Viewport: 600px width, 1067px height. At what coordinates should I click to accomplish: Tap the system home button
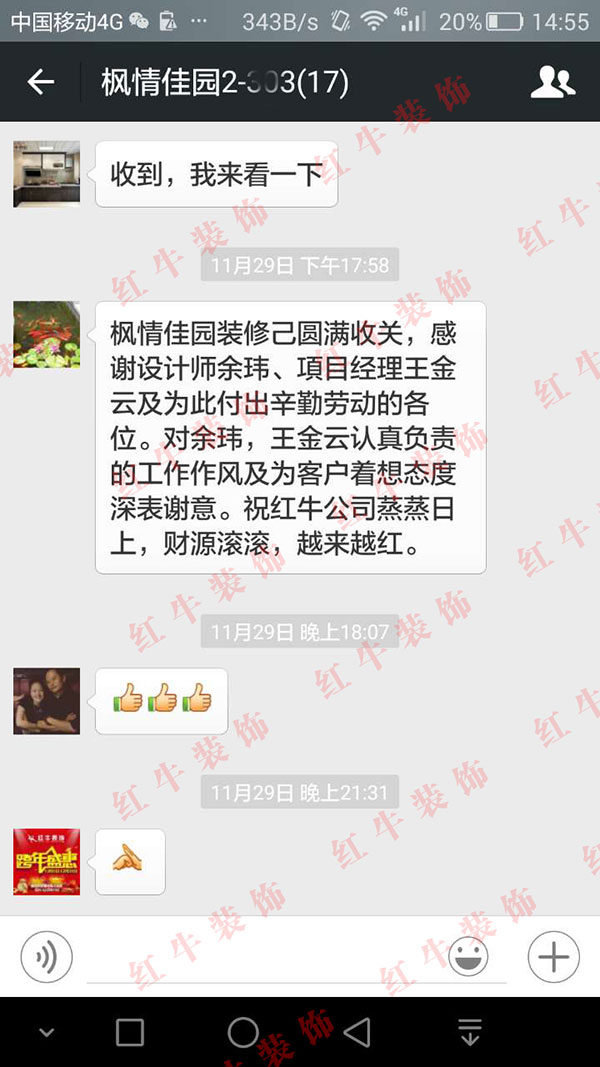coord(243,1032)
